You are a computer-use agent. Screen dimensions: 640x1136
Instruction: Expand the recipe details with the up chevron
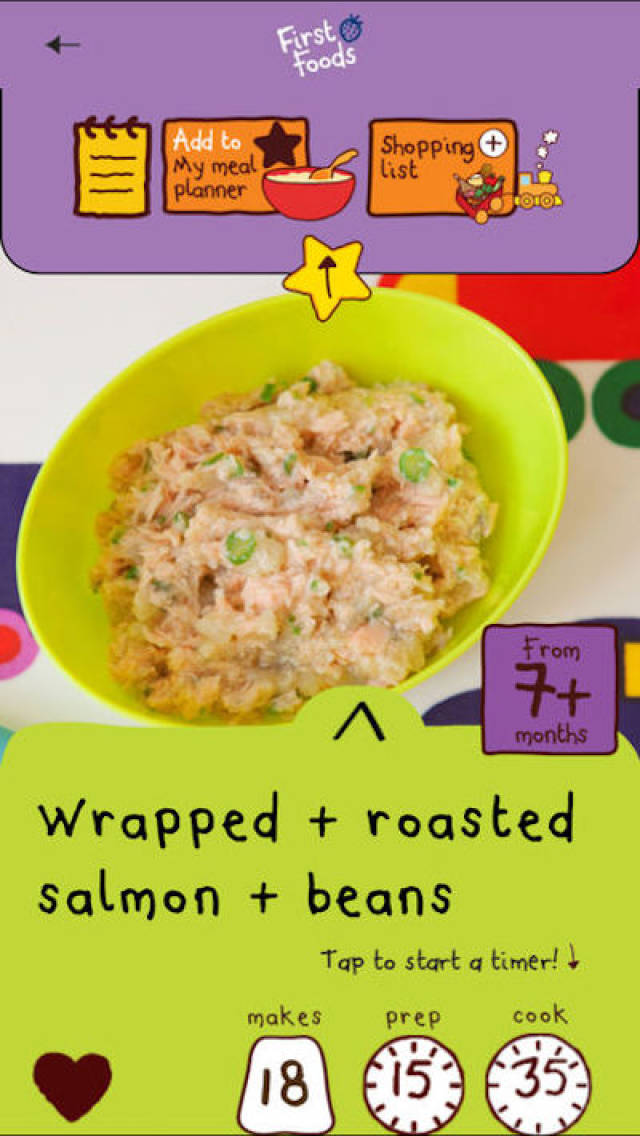coord(358,721)
